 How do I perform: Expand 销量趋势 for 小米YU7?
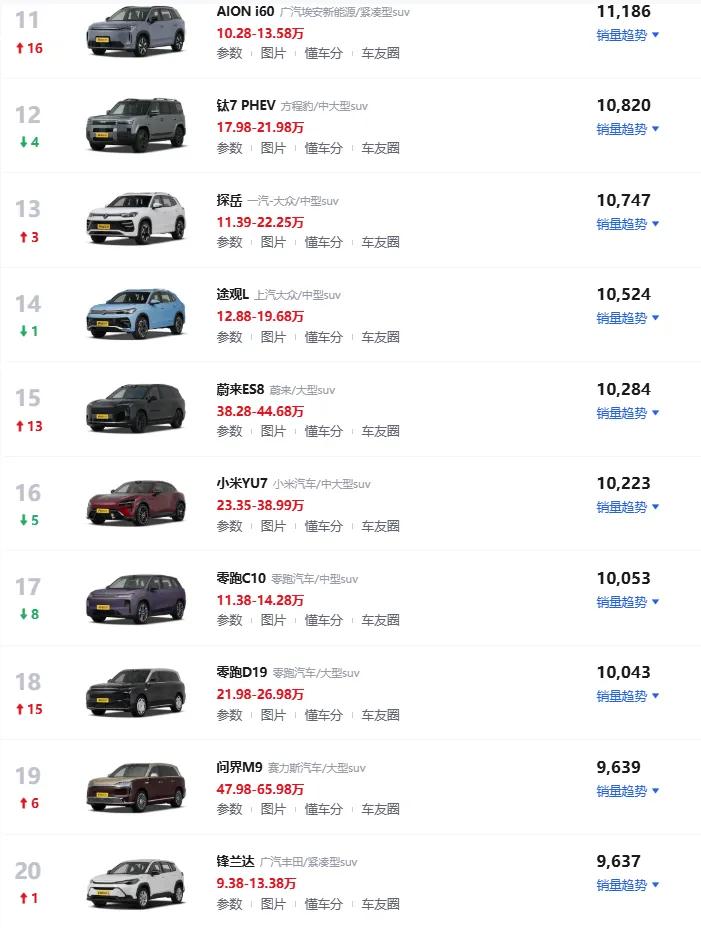[628, 507]
